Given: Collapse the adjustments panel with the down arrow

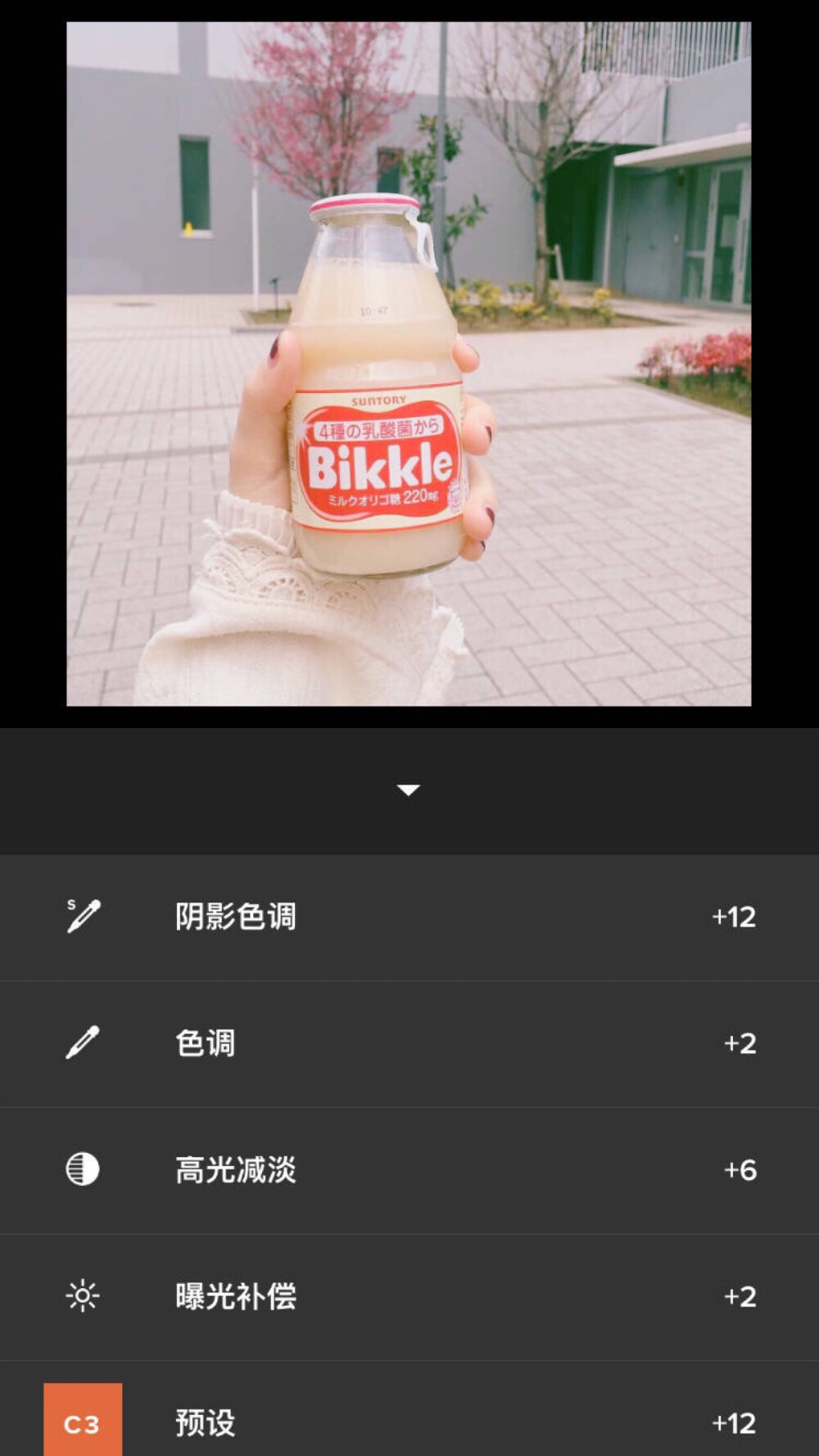Looking at the screenshot, I should click(409, 788).
